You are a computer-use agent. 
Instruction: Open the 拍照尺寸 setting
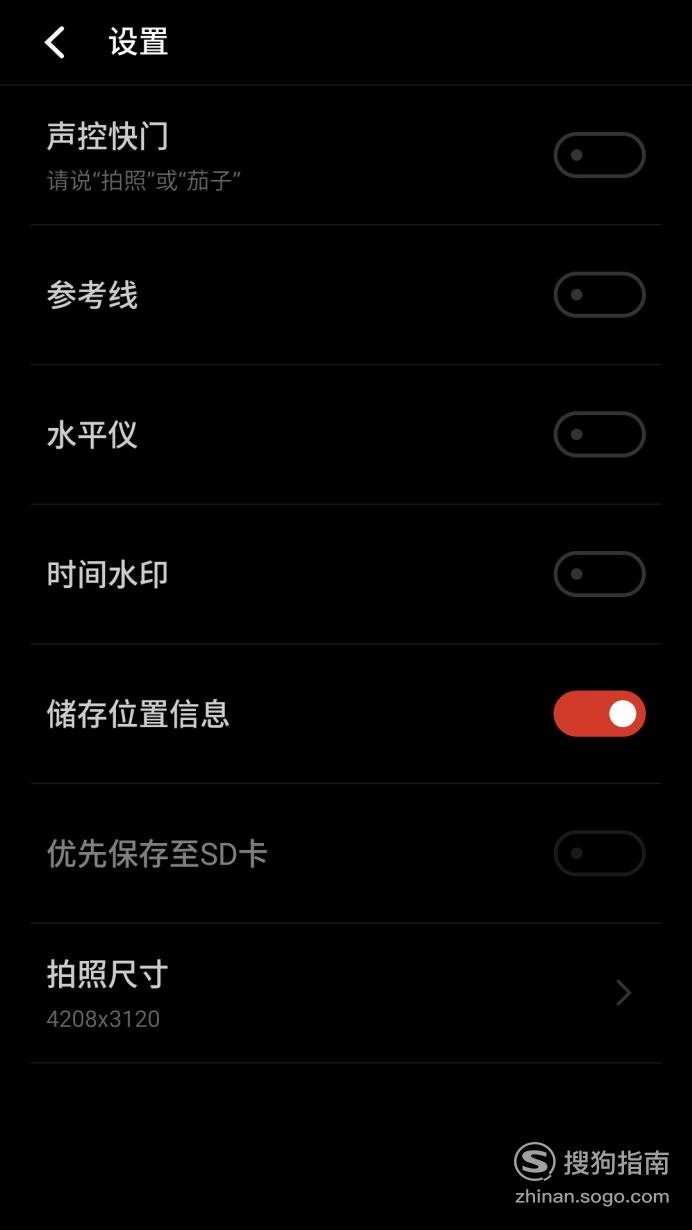point(346,993)
